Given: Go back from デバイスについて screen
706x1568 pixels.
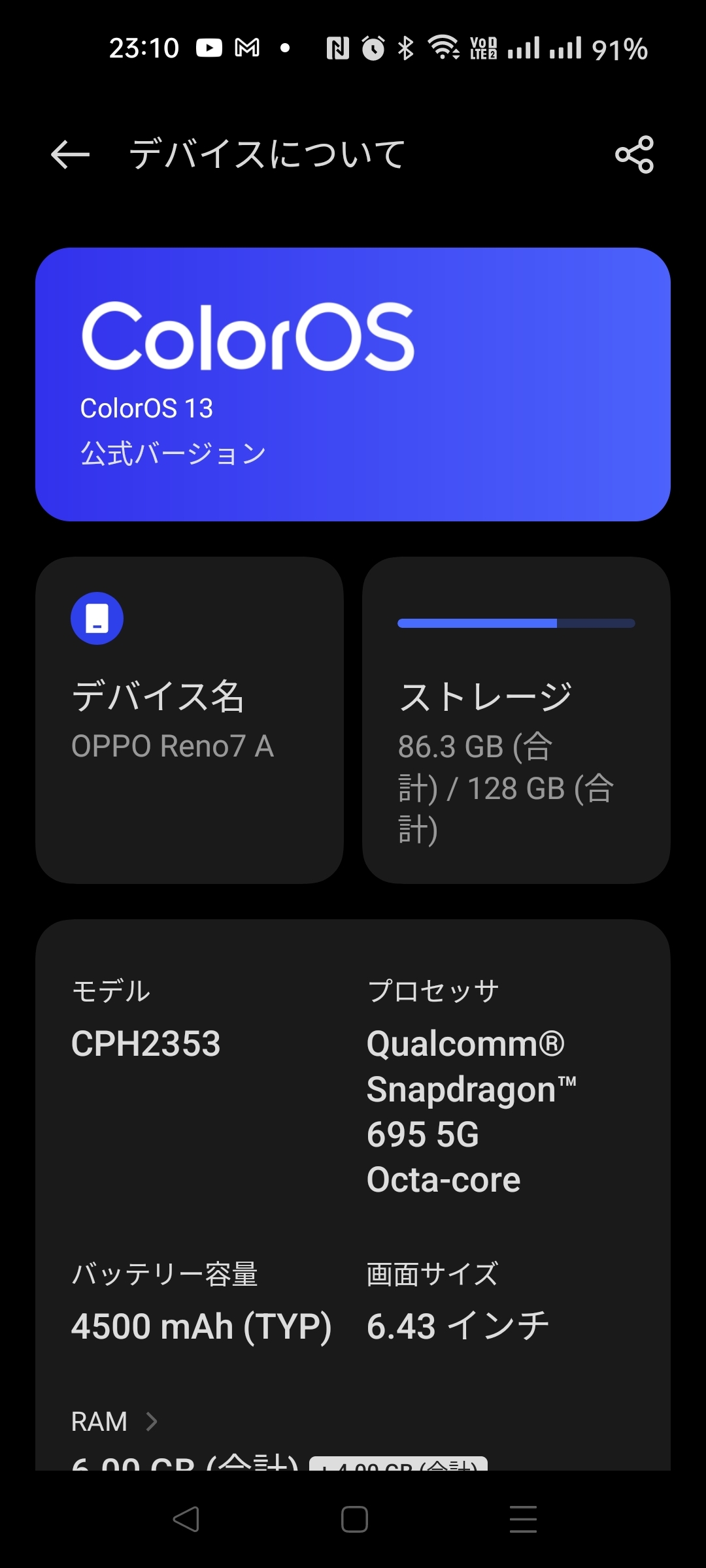Looking at the screenshot, I should click(x=70, y=155).
